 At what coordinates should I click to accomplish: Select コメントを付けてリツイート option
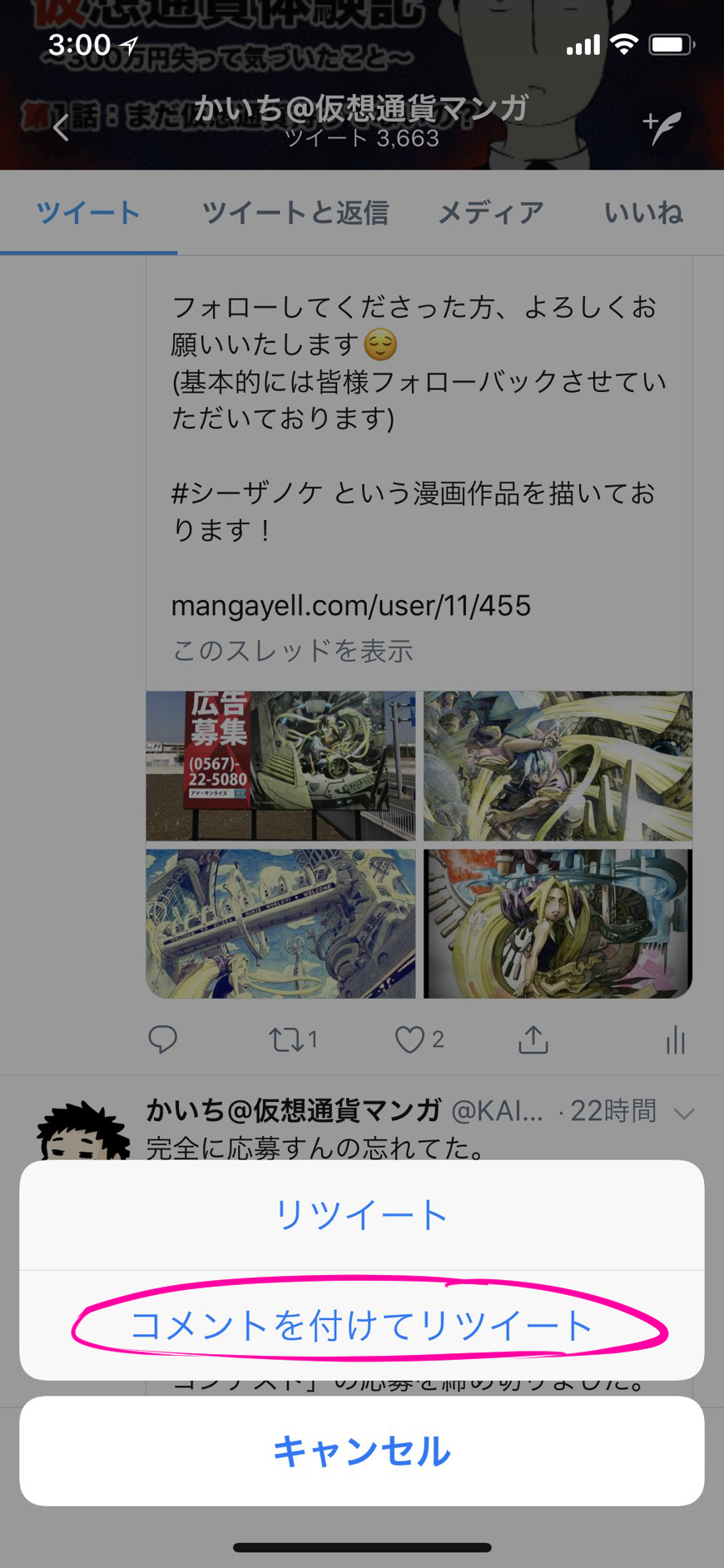[361, 1325]
